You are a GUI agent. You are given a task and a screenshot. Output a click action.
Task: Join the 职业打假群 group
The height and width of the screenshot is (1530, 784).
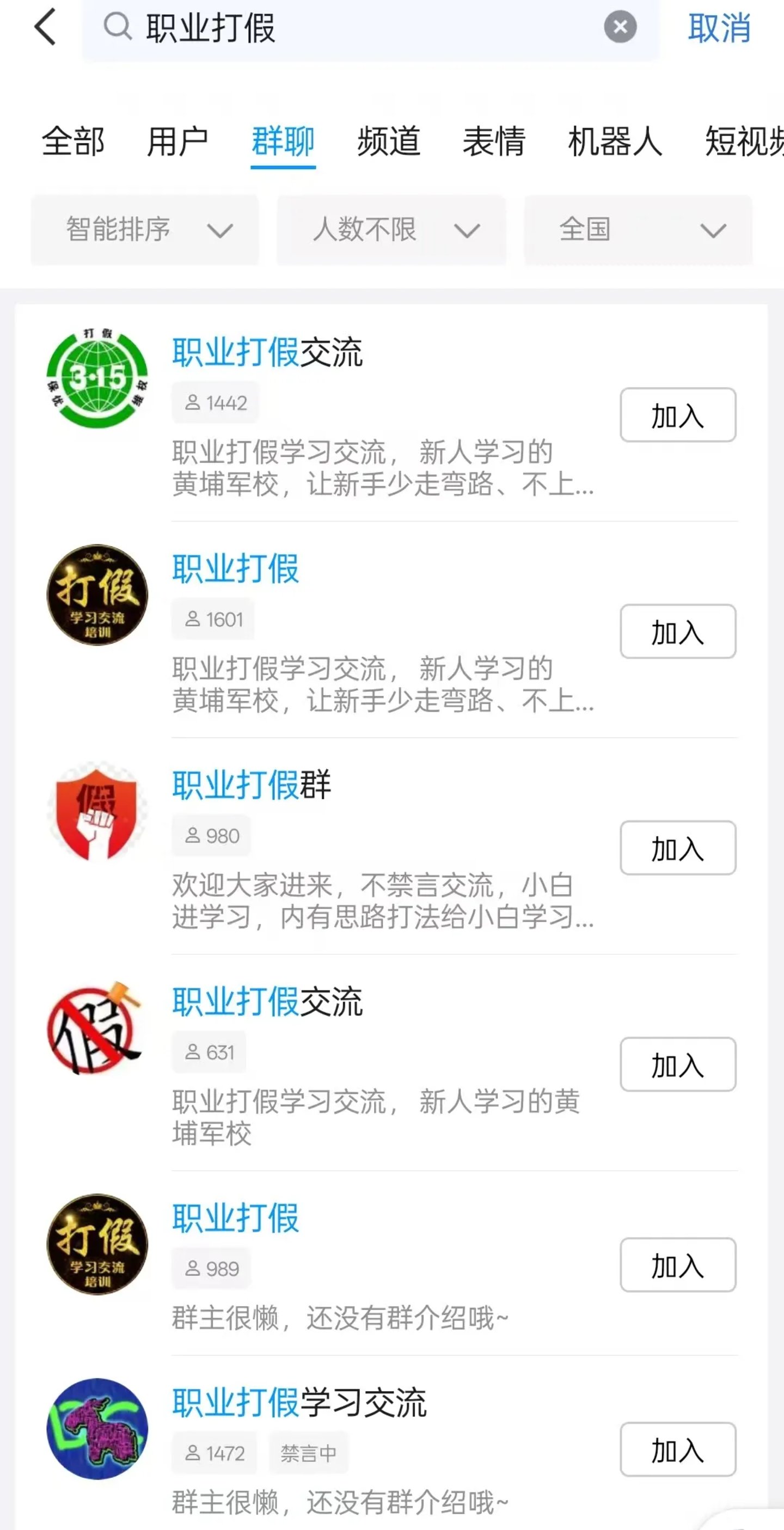[x=678, y=848]
